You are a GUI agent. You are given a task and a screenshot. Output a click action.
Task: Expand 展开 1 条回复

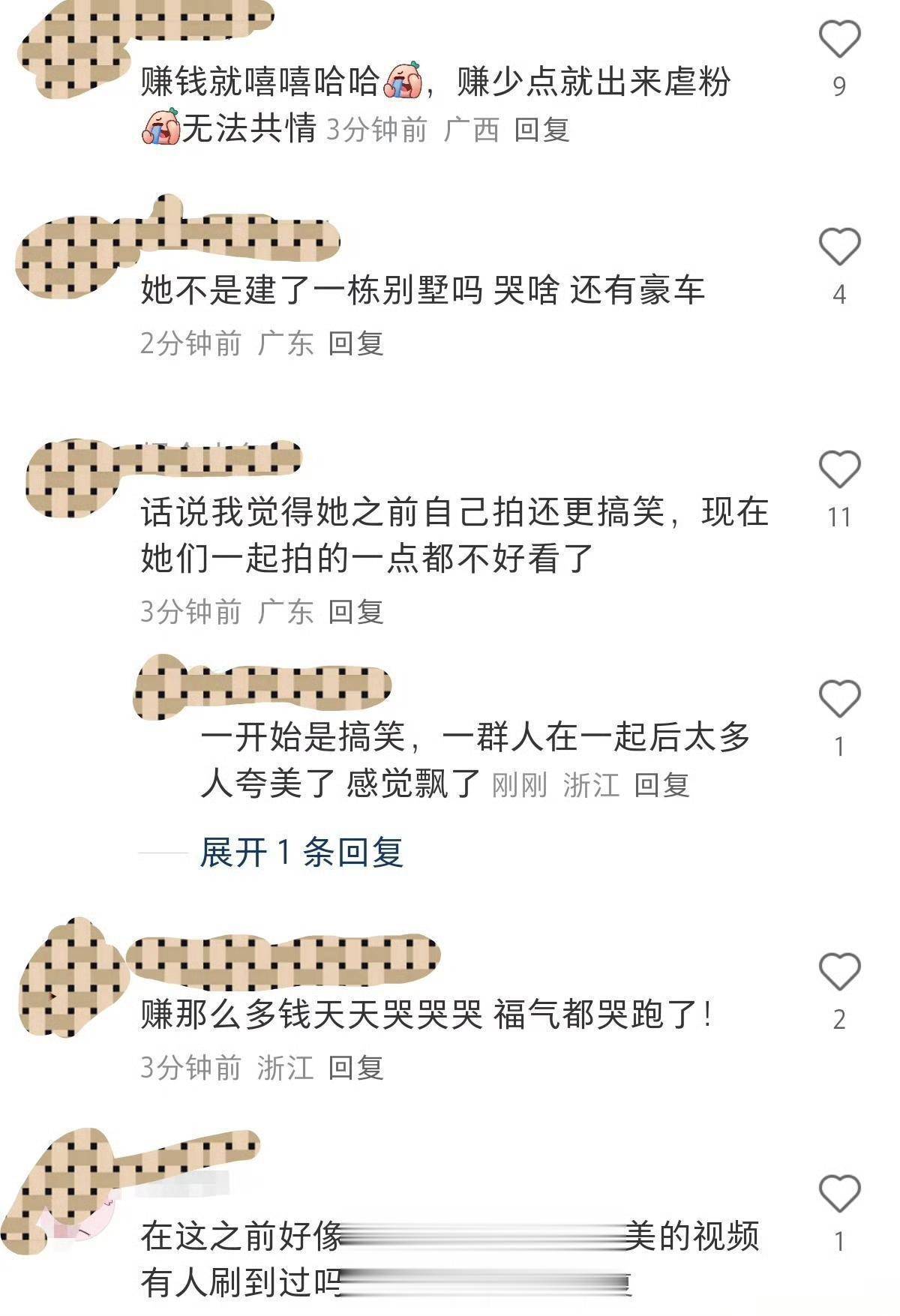301,853
